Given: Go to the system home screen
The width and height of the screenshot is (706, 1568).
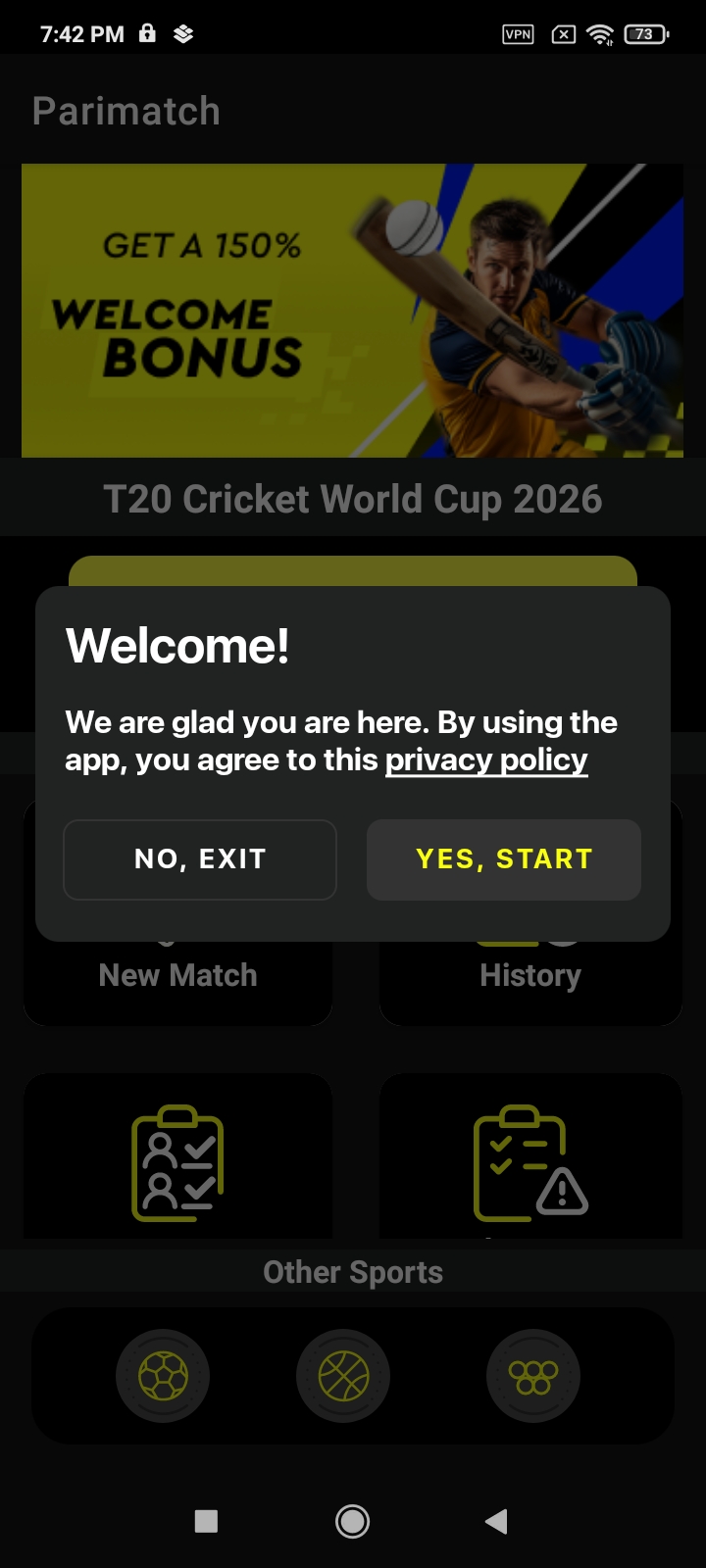Looking at the screenshot, I should click(x=353, y=1521).
